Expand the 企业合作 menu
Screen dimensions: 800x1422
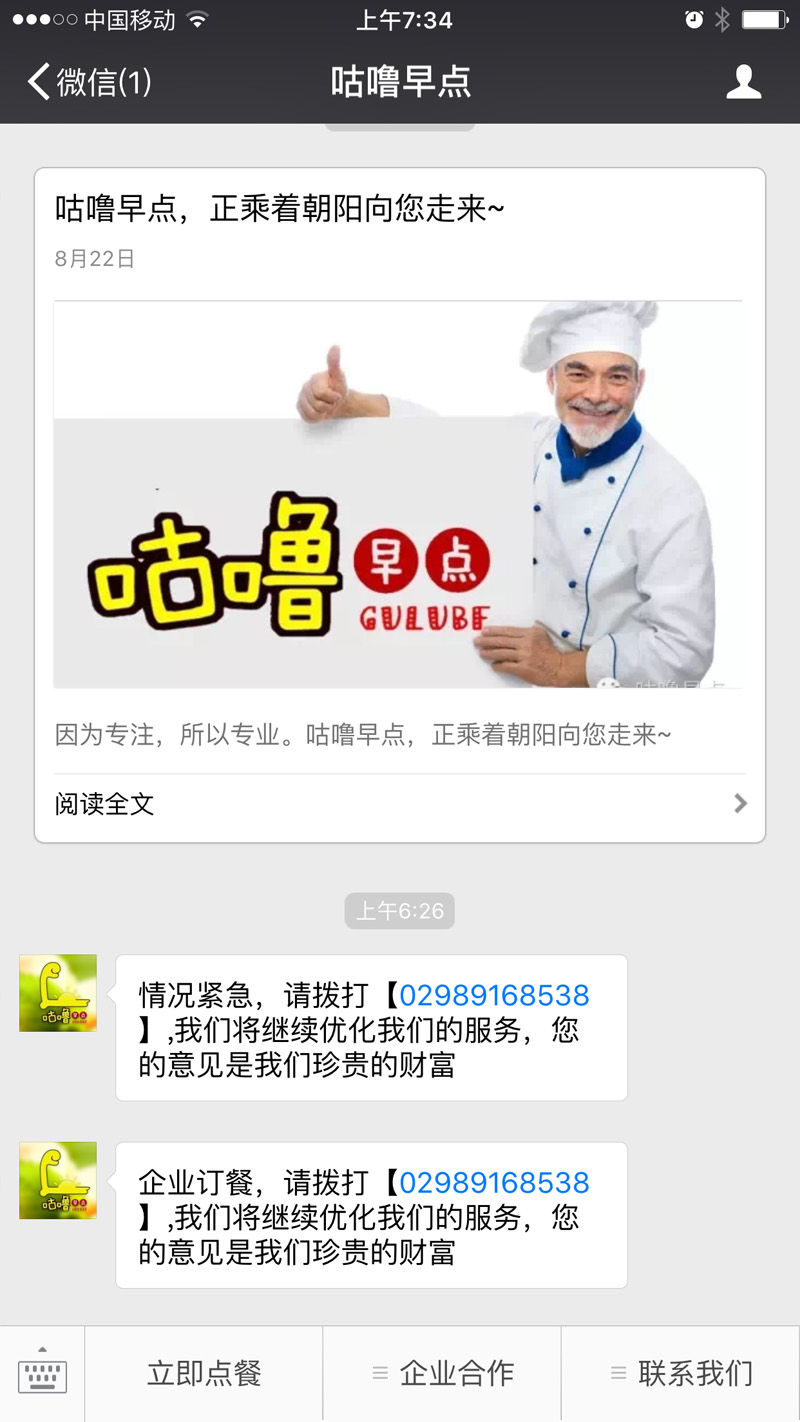(442, 1374)
